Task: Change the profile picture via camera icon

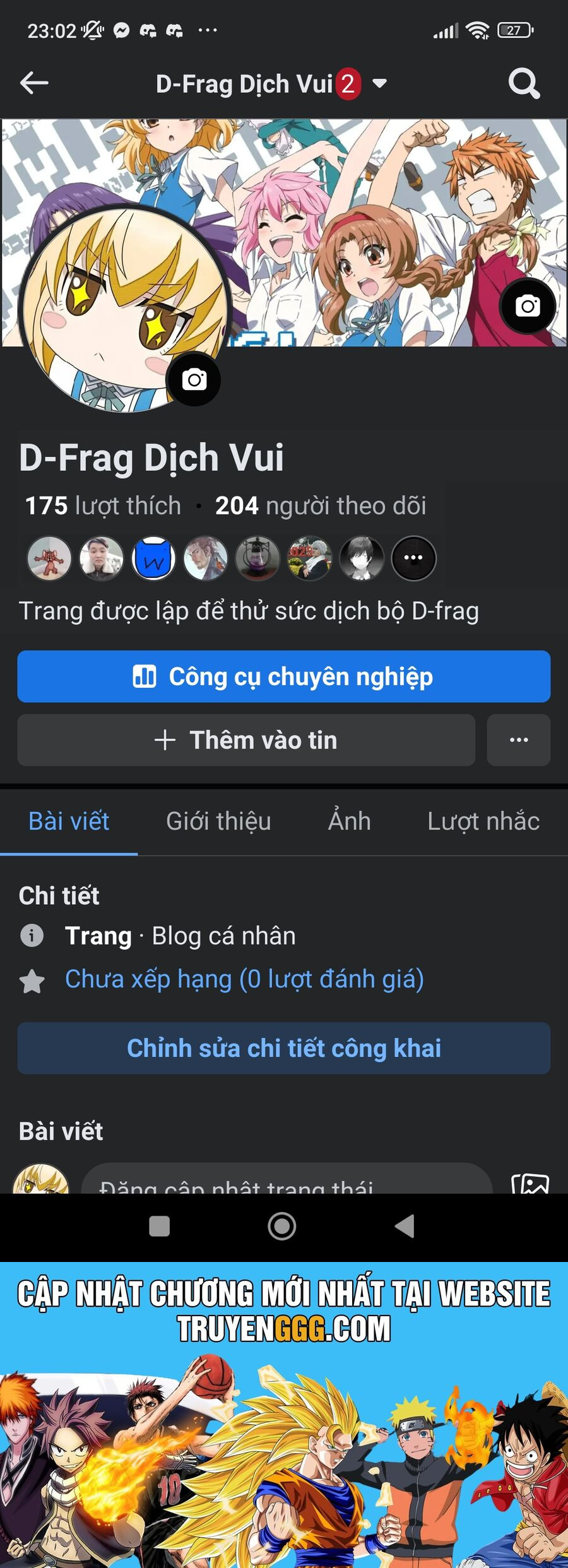Action: coord(194,379)
